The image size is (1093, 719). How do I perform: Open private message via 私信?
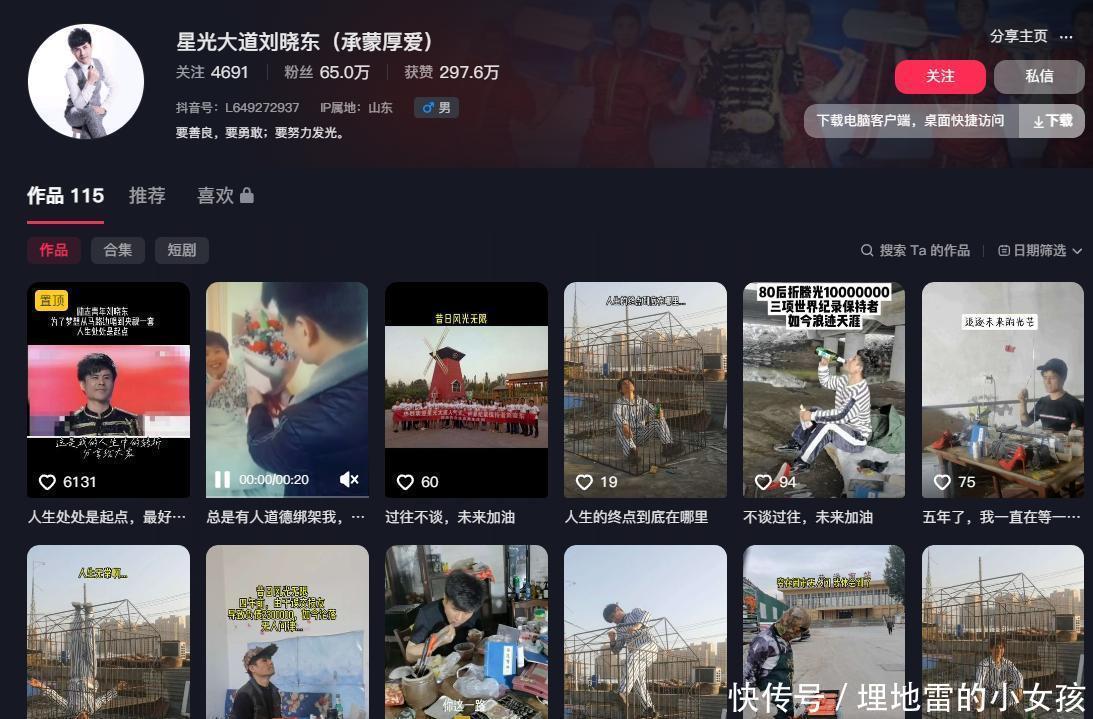tap(1039, 77)
